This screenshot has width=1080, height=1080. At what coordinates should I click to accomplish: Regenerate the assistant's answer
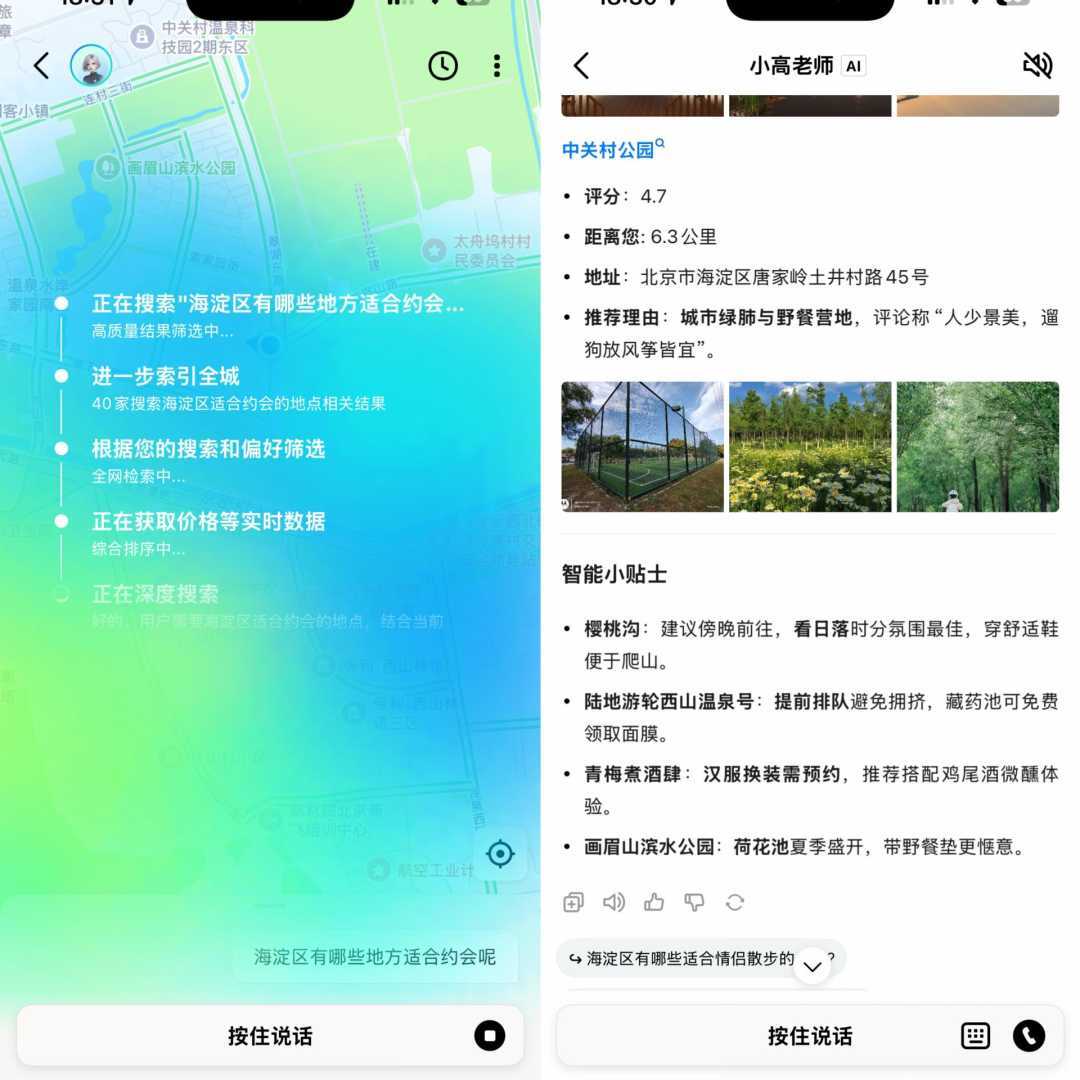point(735,903)
